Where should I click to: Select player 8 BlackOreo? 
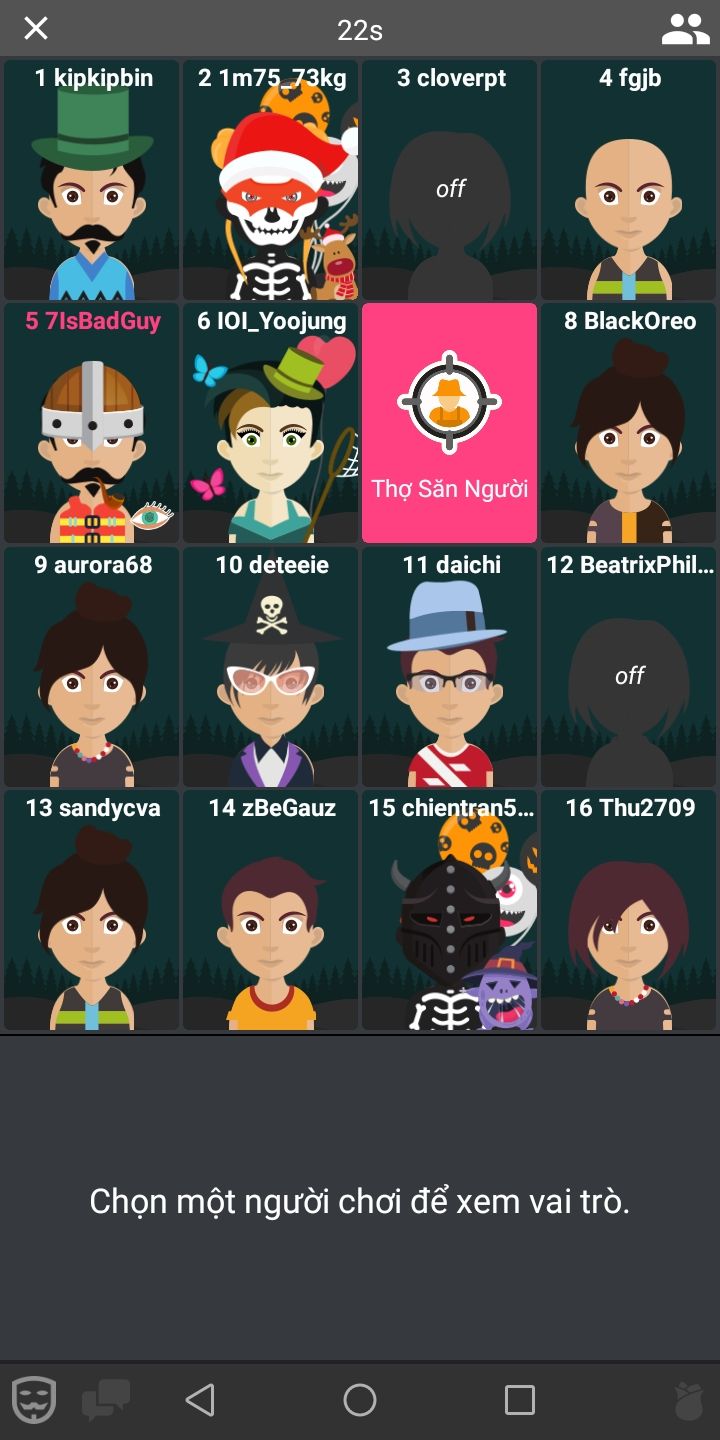[x=629, y=423]
